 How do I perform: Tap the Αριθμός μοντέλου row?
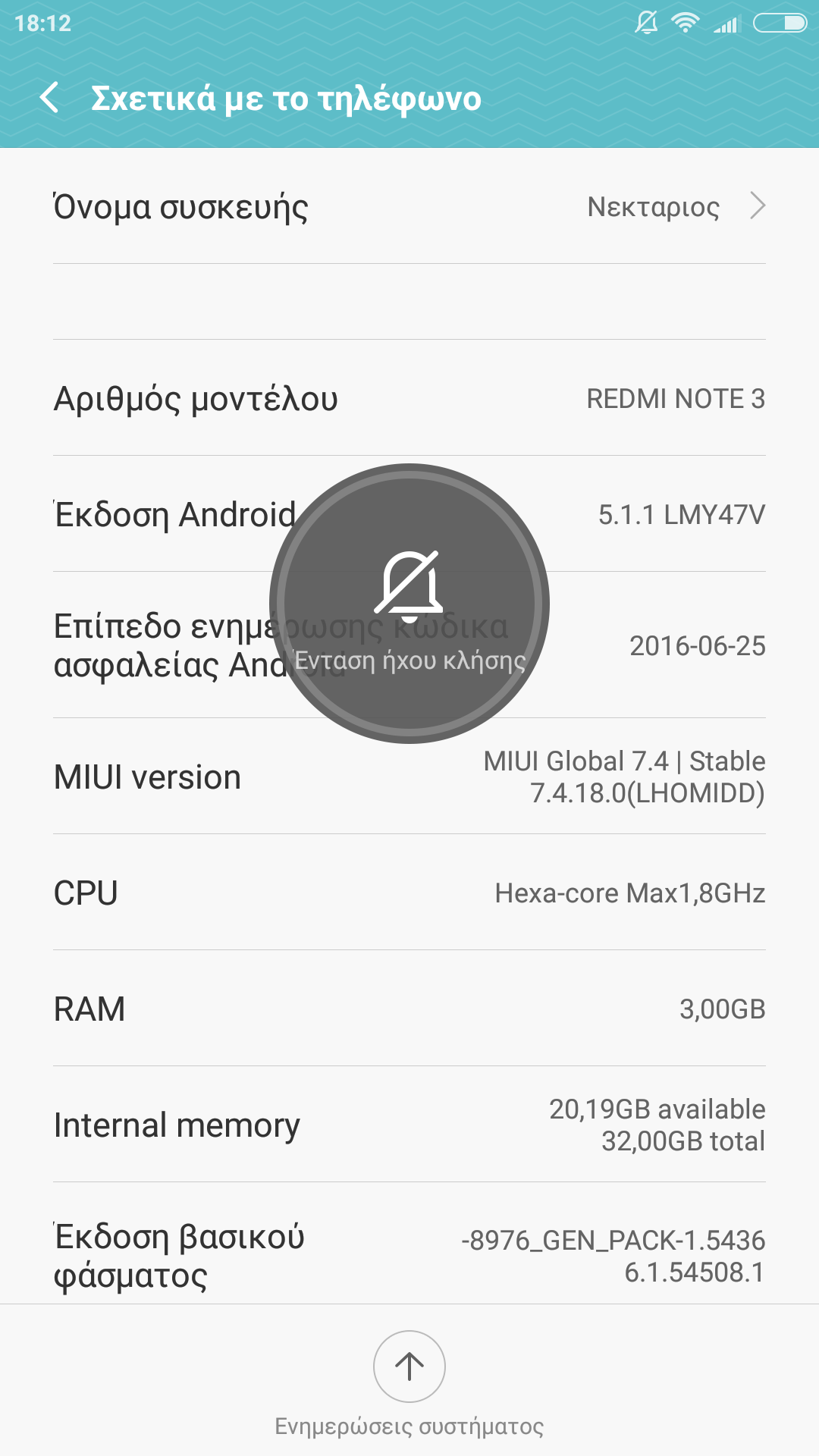point(409,398)
